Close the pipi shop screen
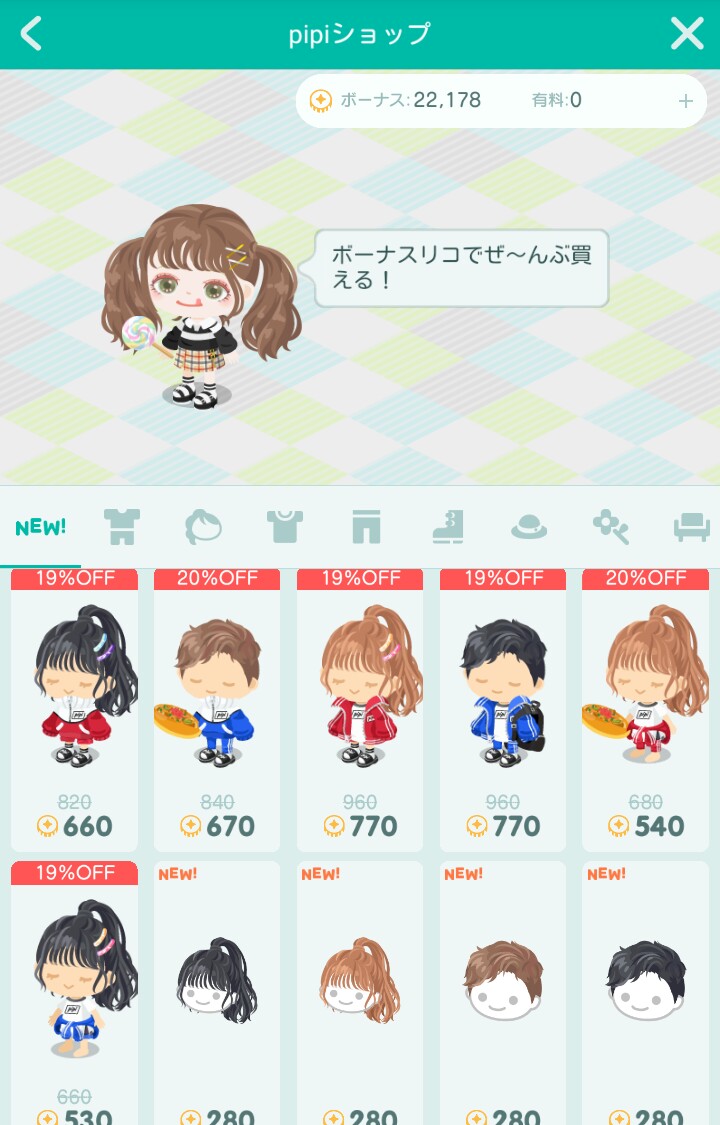 tap(687, 34)
